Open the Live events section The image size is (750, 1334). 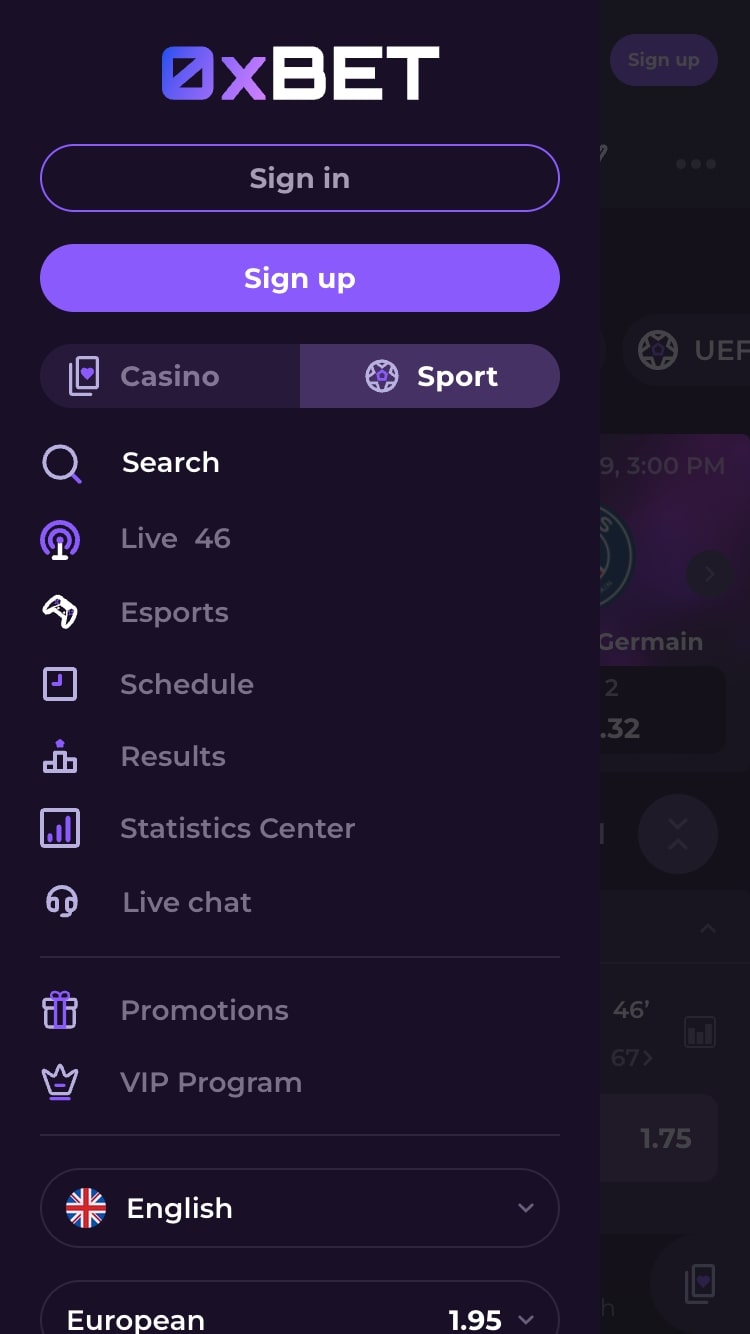[299, 539]
